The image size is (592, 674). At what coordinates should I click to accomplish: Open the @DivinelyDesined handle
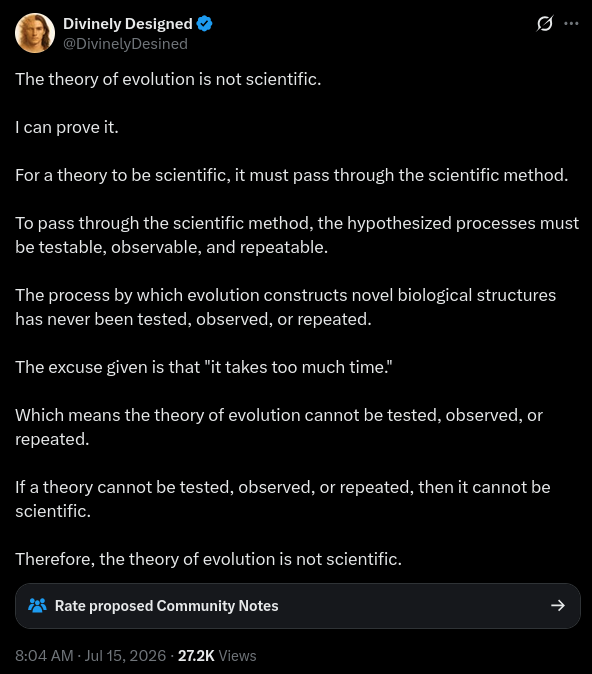pyautogui.click(x=125, y=44)
